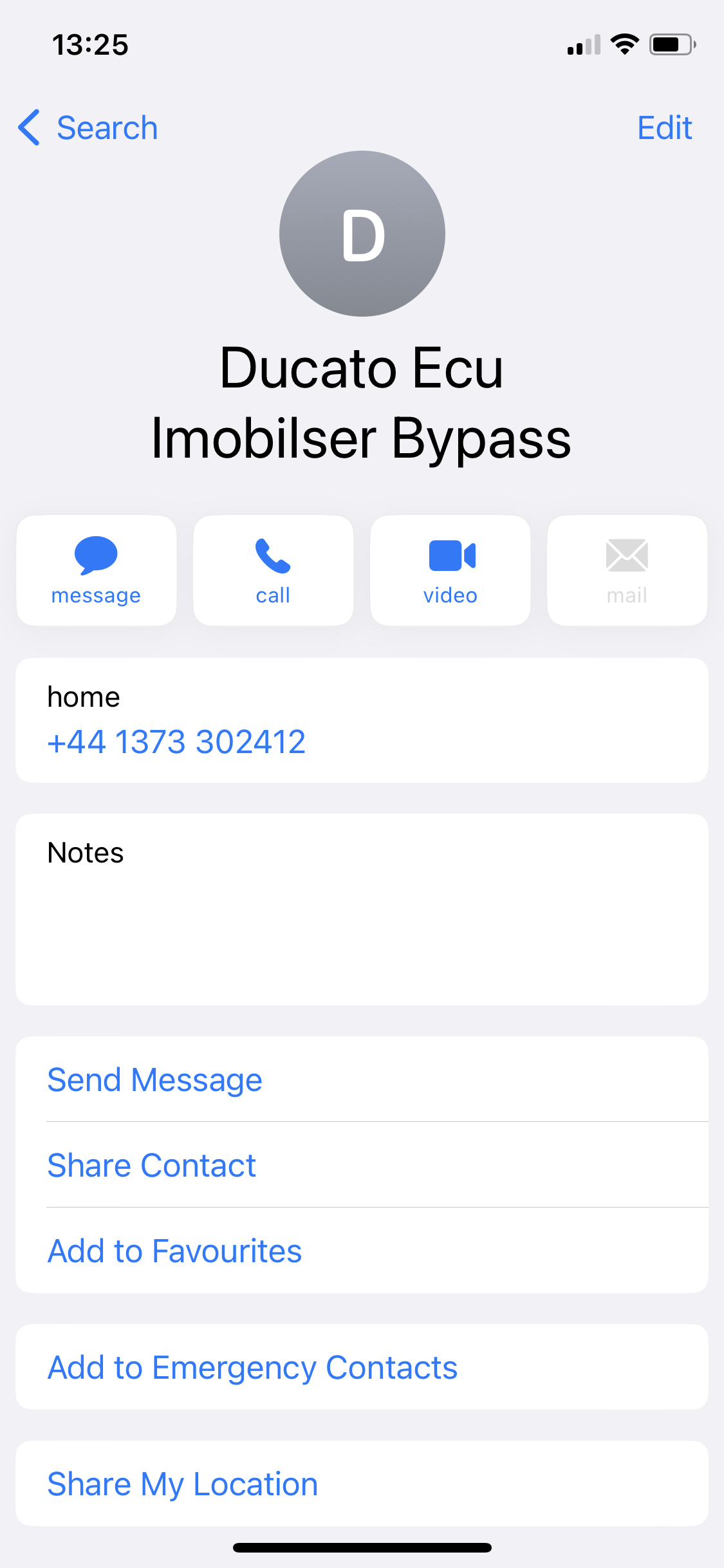The width and height of the screenshot is (724, 1568).
Task: Start a video call with contact
Action: pos(450,570)
